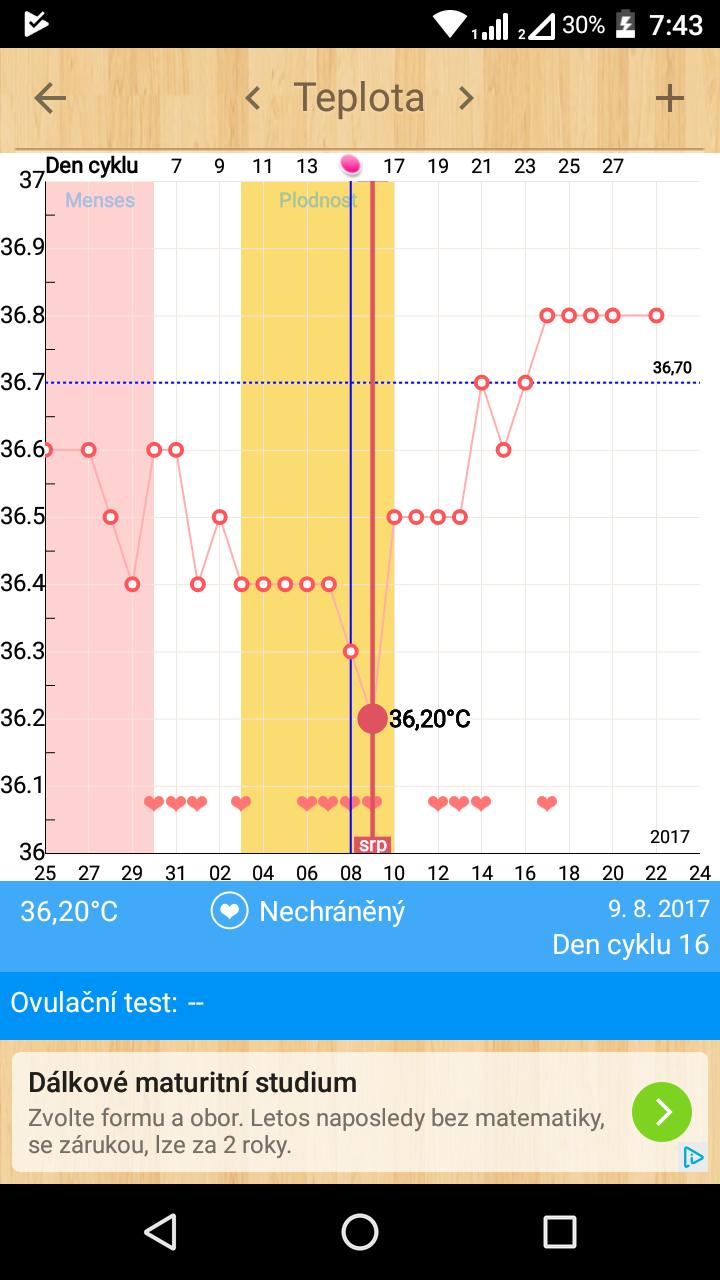Switch to the next chart after Teplota
Viewport: 720px width, 1280px height.
point(465,98)
